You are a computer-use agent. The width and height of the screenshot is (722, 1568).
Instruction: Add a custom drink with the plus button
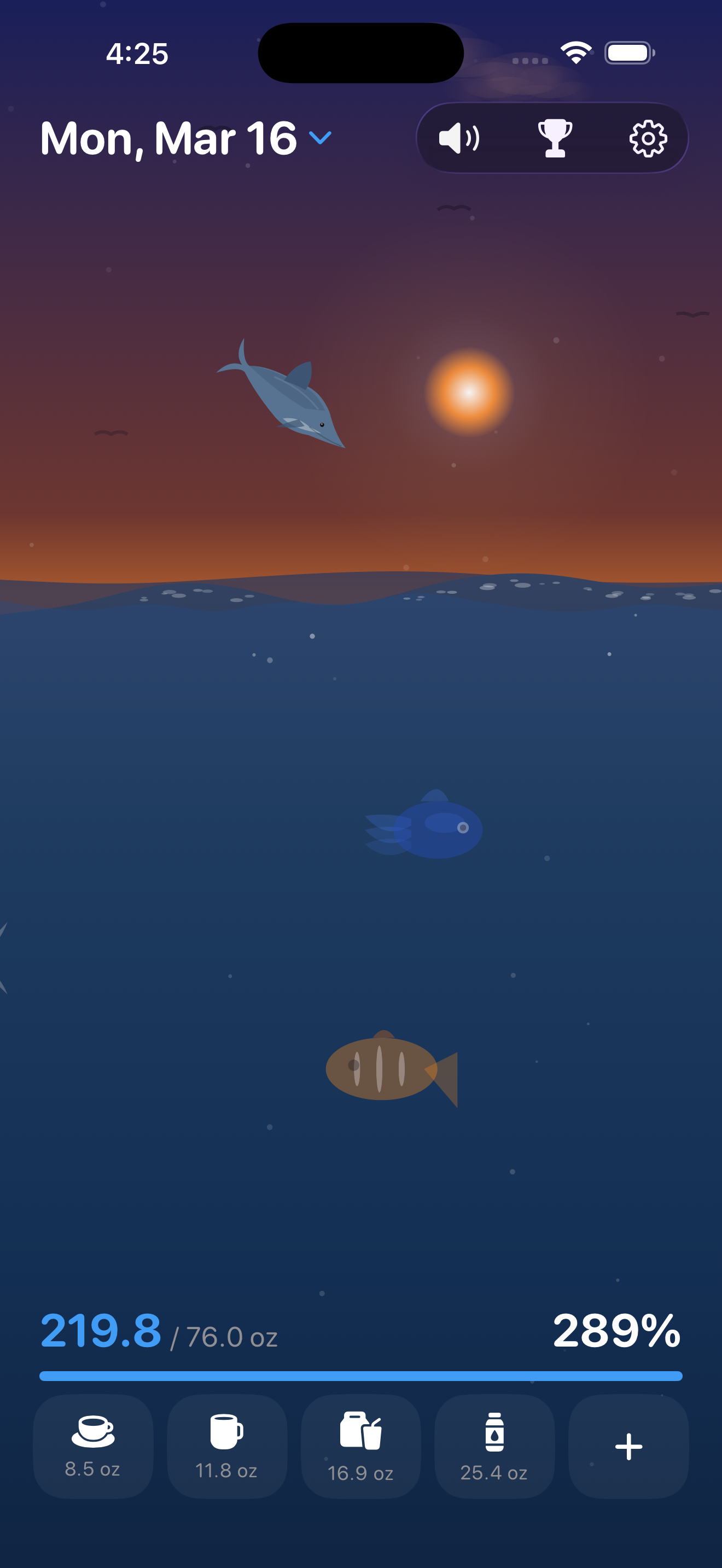tap(628, 1446)
